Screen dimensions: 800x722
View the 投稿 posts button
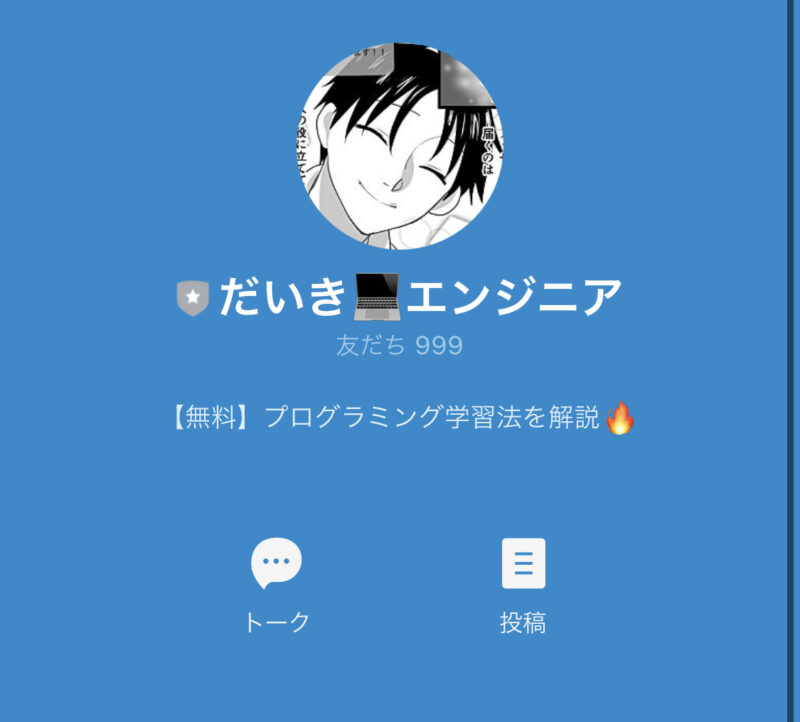(523, 565)
